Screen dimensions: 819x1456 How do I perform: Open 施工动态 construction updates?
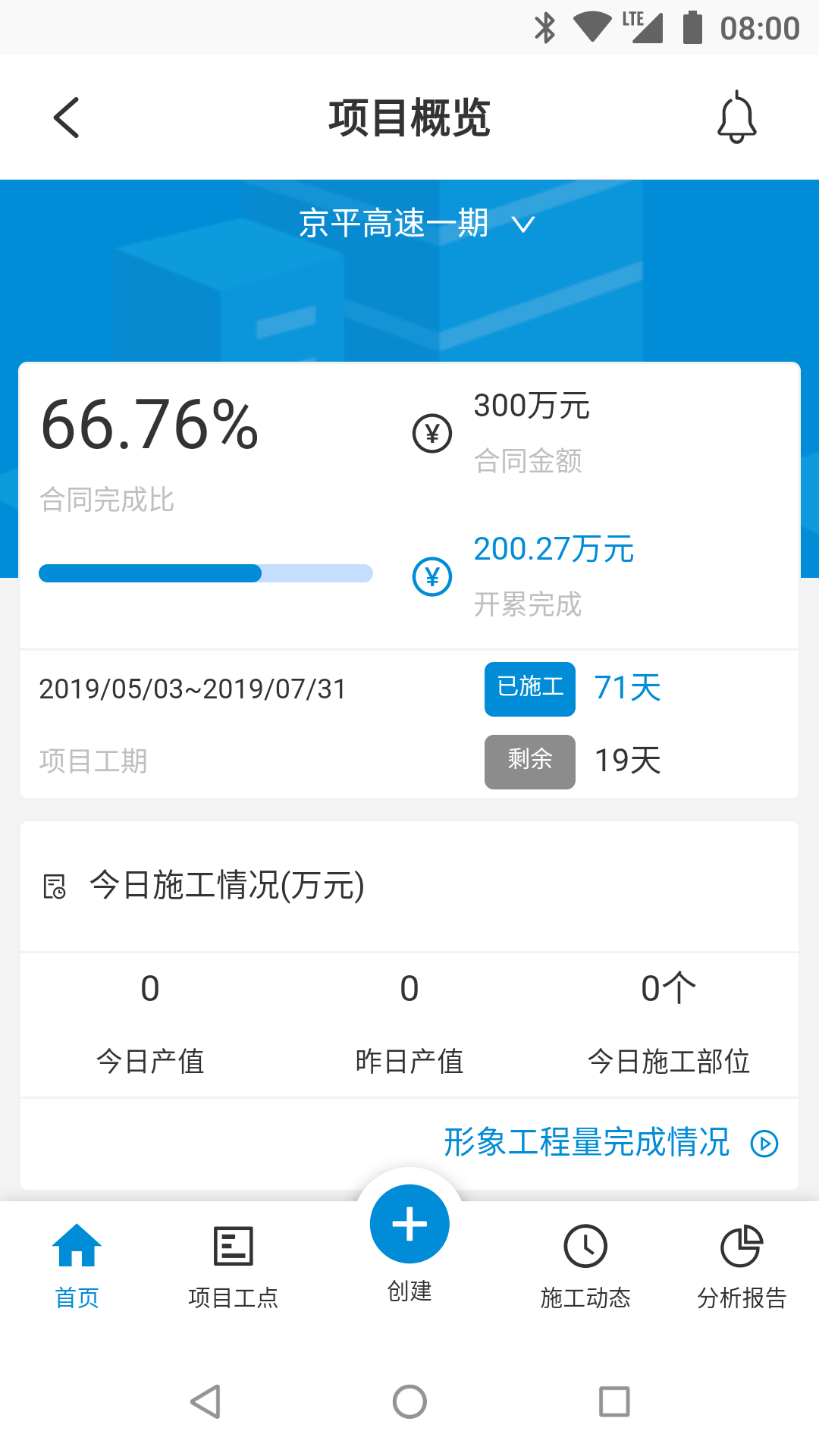point(586,1263)
